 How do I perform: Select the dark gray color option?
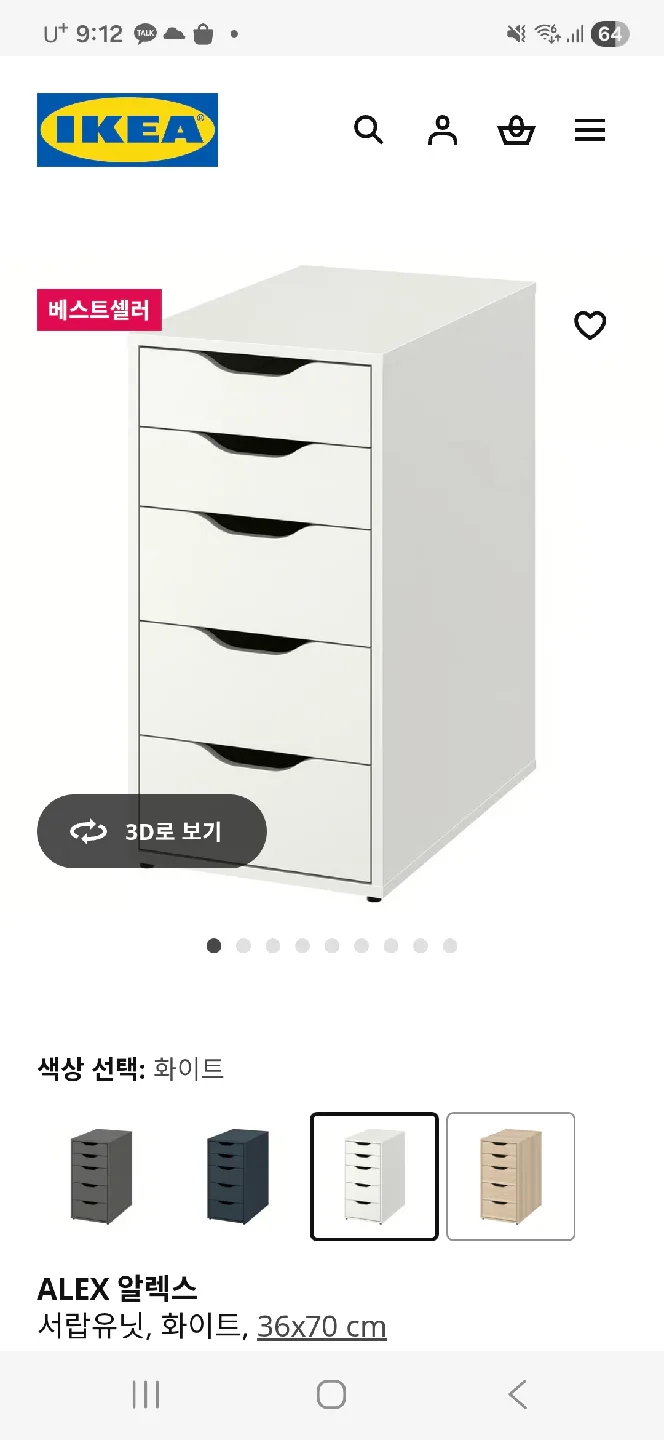101,1176
